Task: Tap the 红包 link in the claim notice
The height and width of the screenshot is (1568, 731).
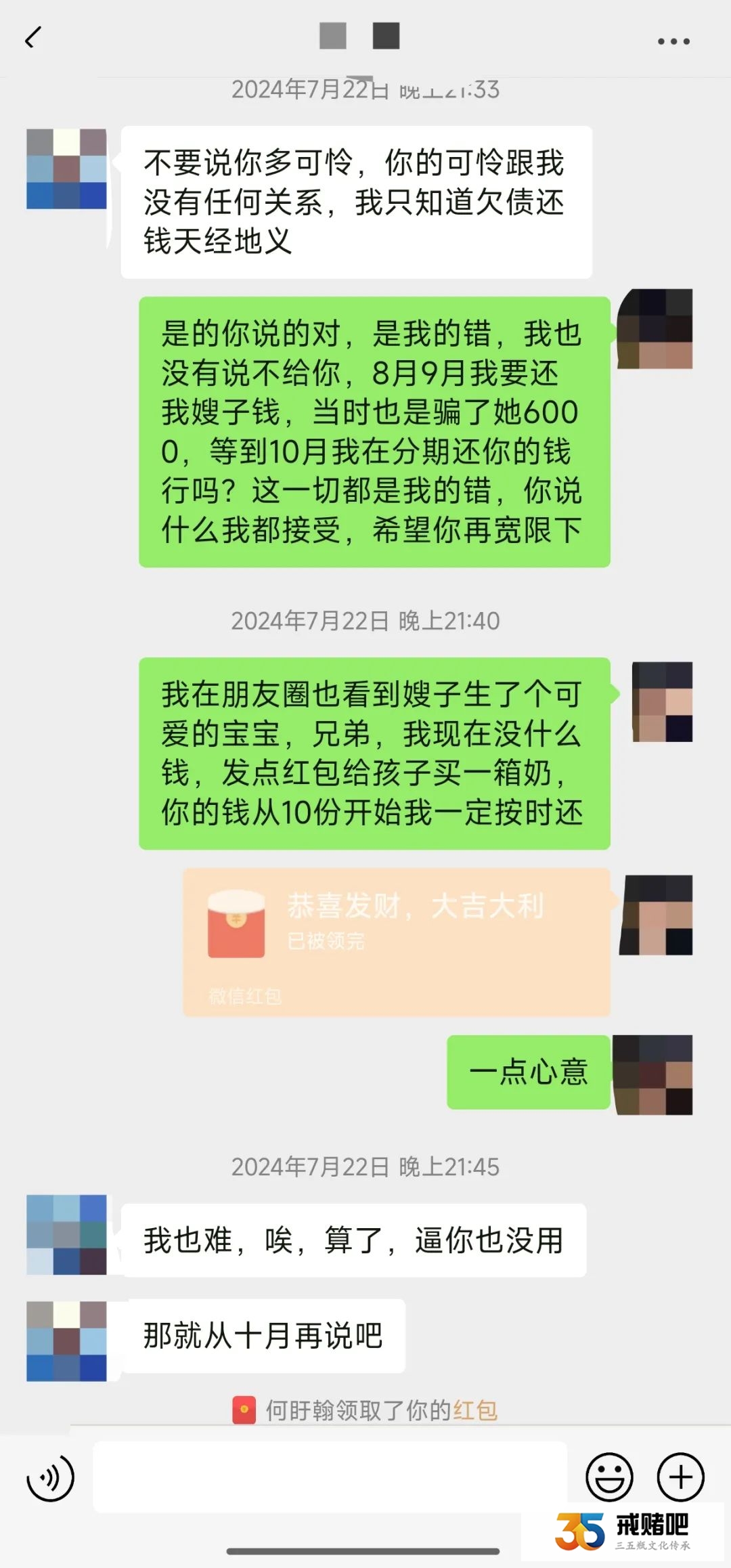Action: click(x=475, y=1410)
